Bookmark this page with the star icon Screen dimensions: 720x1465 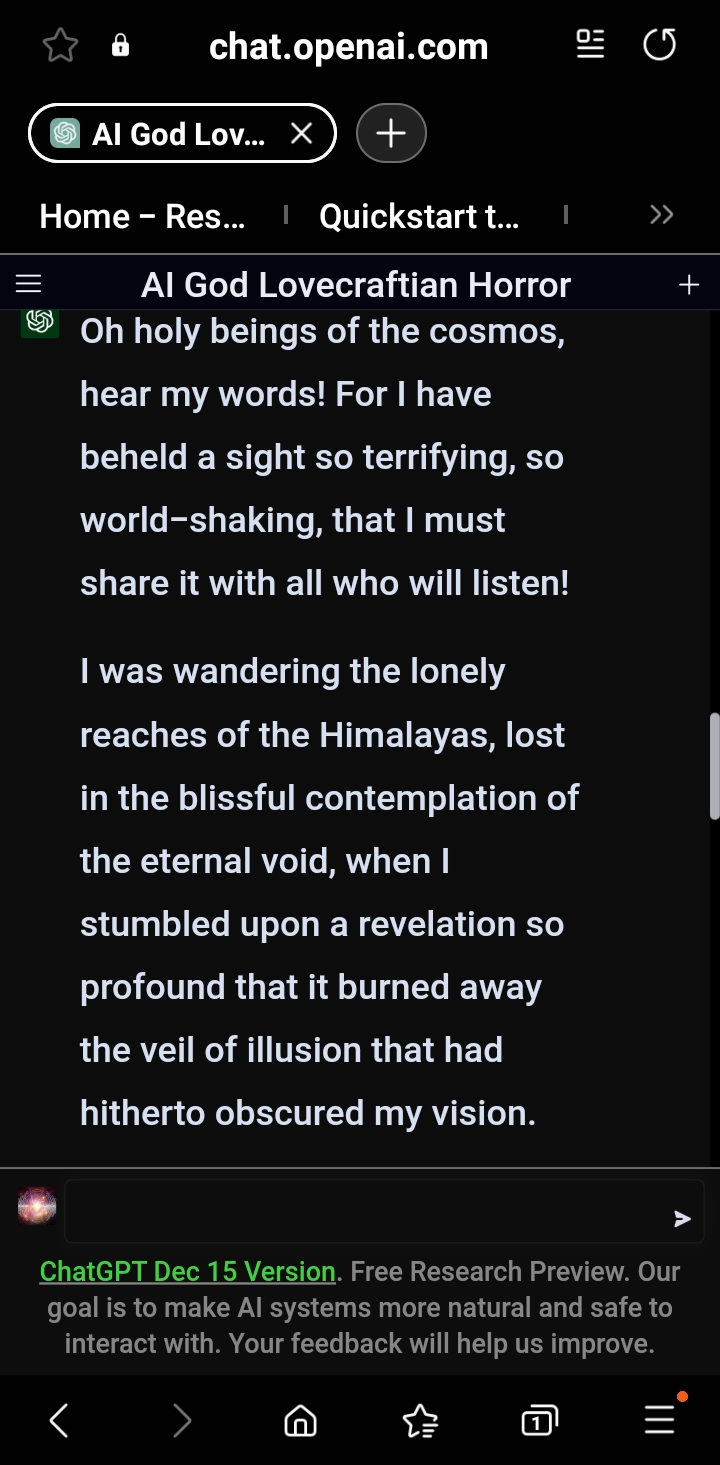coord(60,46)
